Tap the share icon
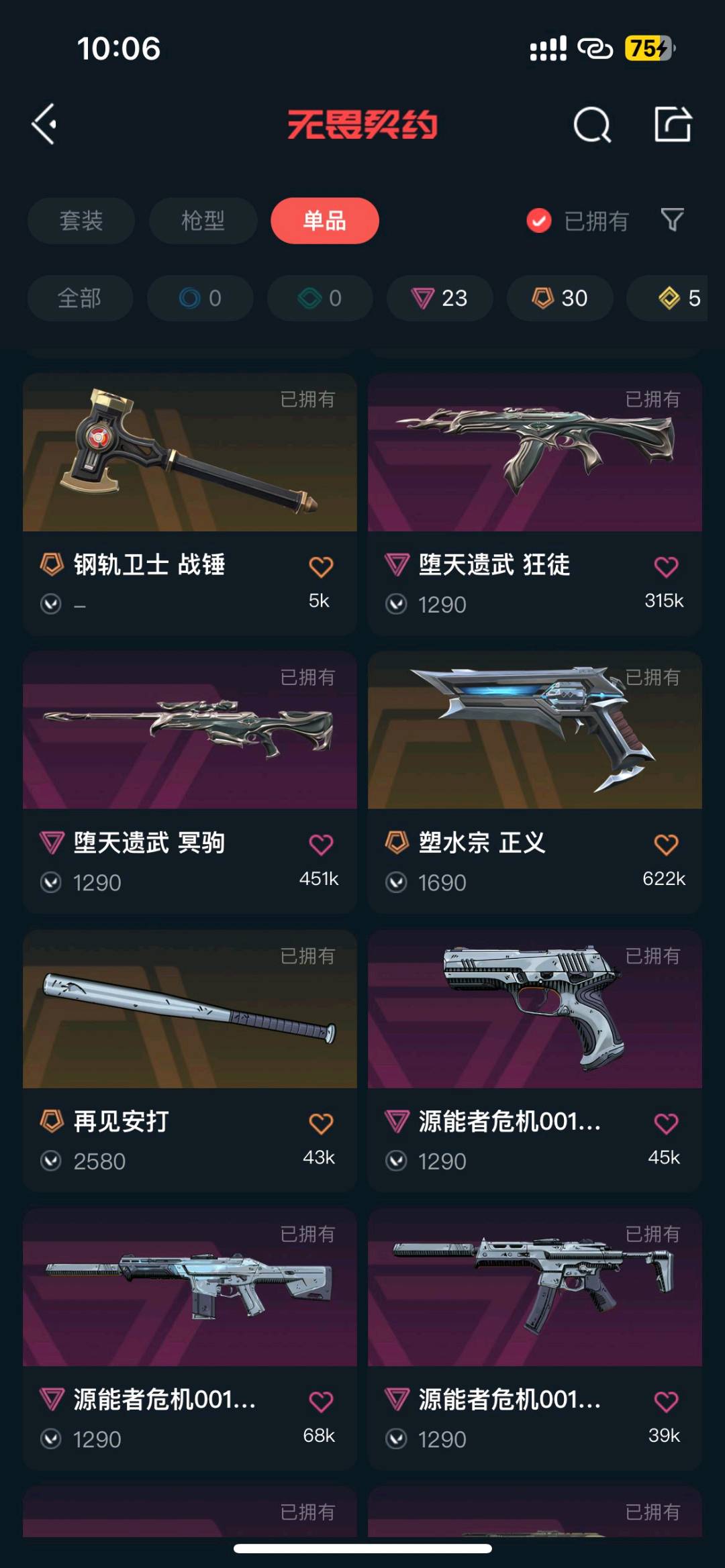This screenshot has height=1568, width=725. (673, 124)
